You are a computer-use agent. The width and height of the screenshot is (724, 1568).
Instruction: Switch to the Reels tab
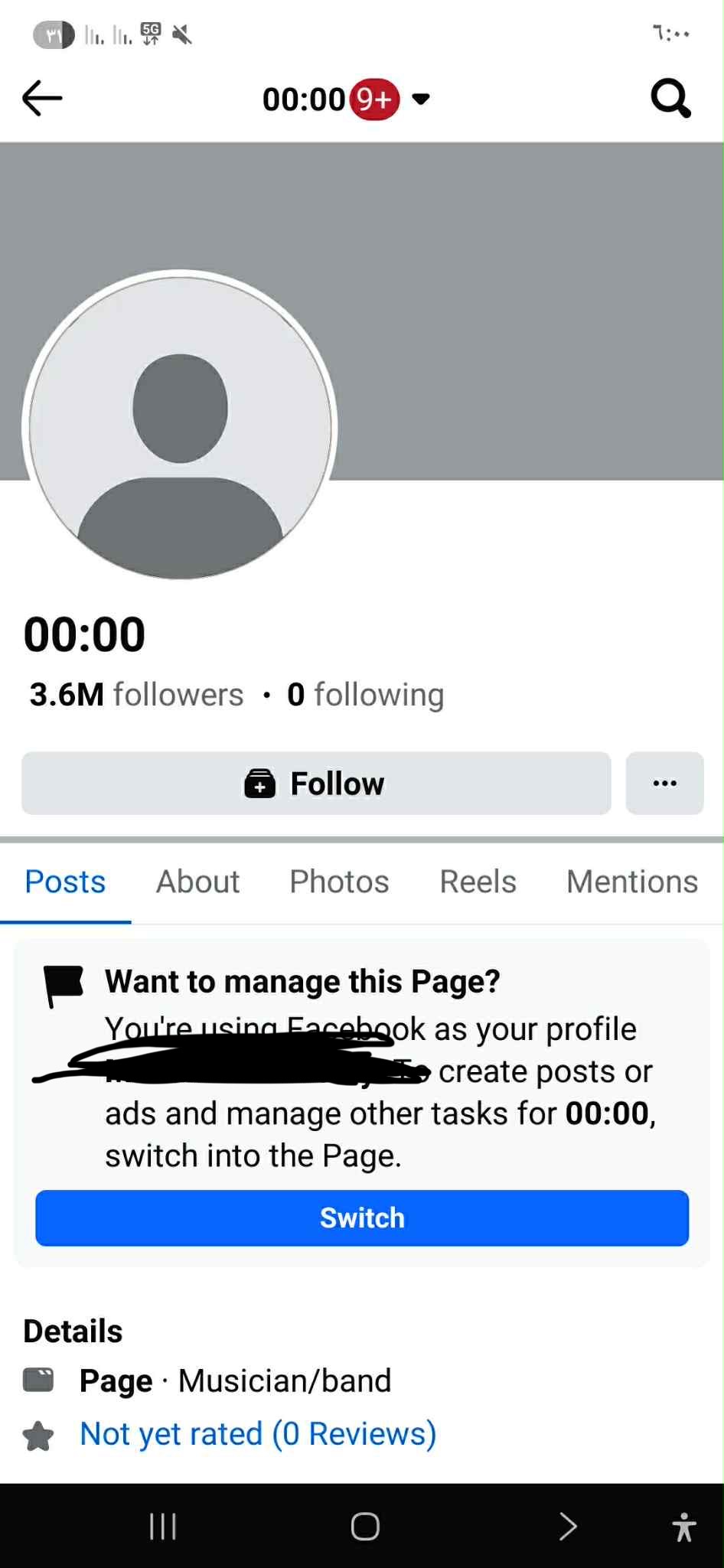pos(478,882)
